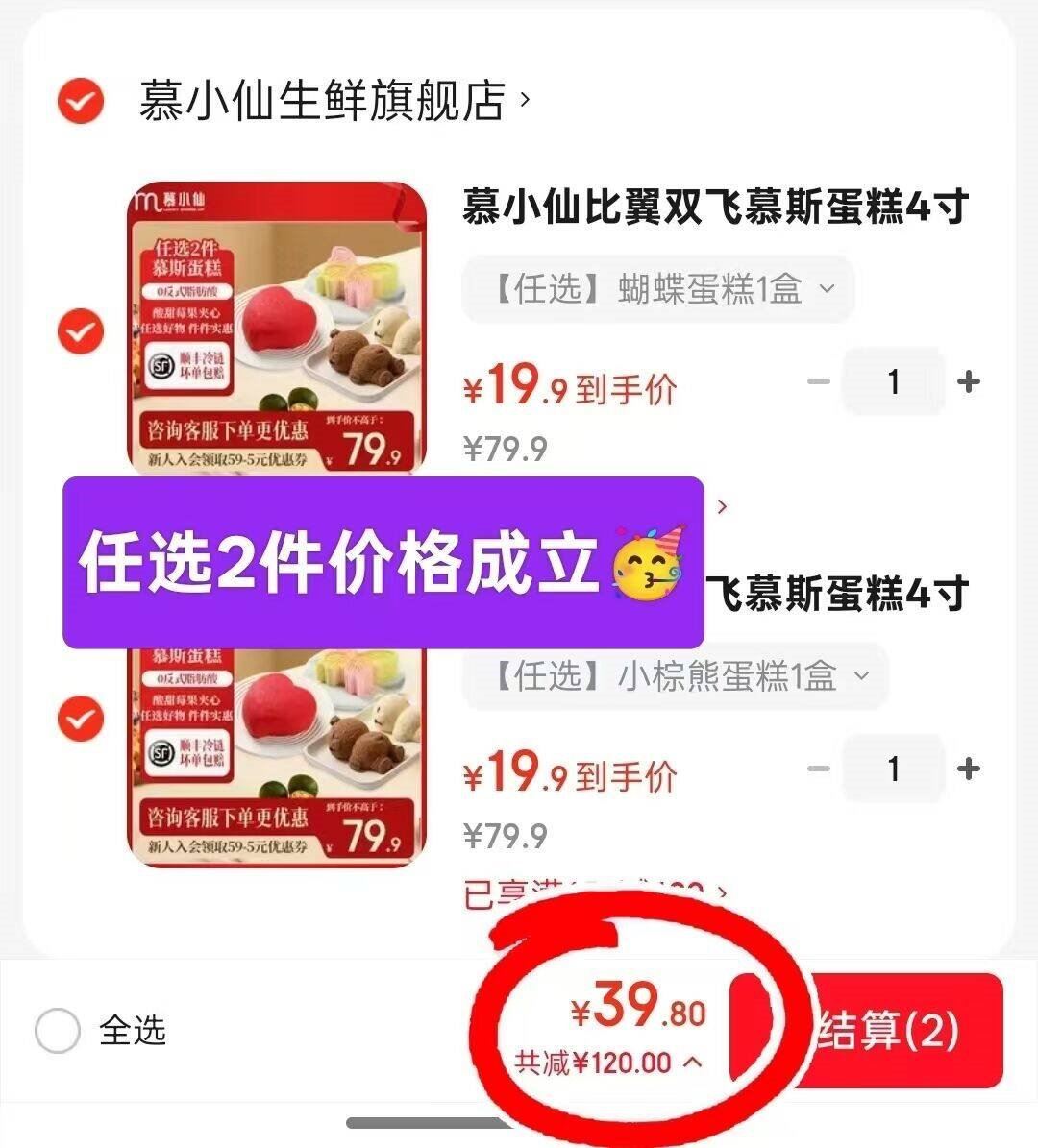Change the 小棕熊蛋糕1盒 variant option
This screenshot has height=1148, width=1038.
675,676
